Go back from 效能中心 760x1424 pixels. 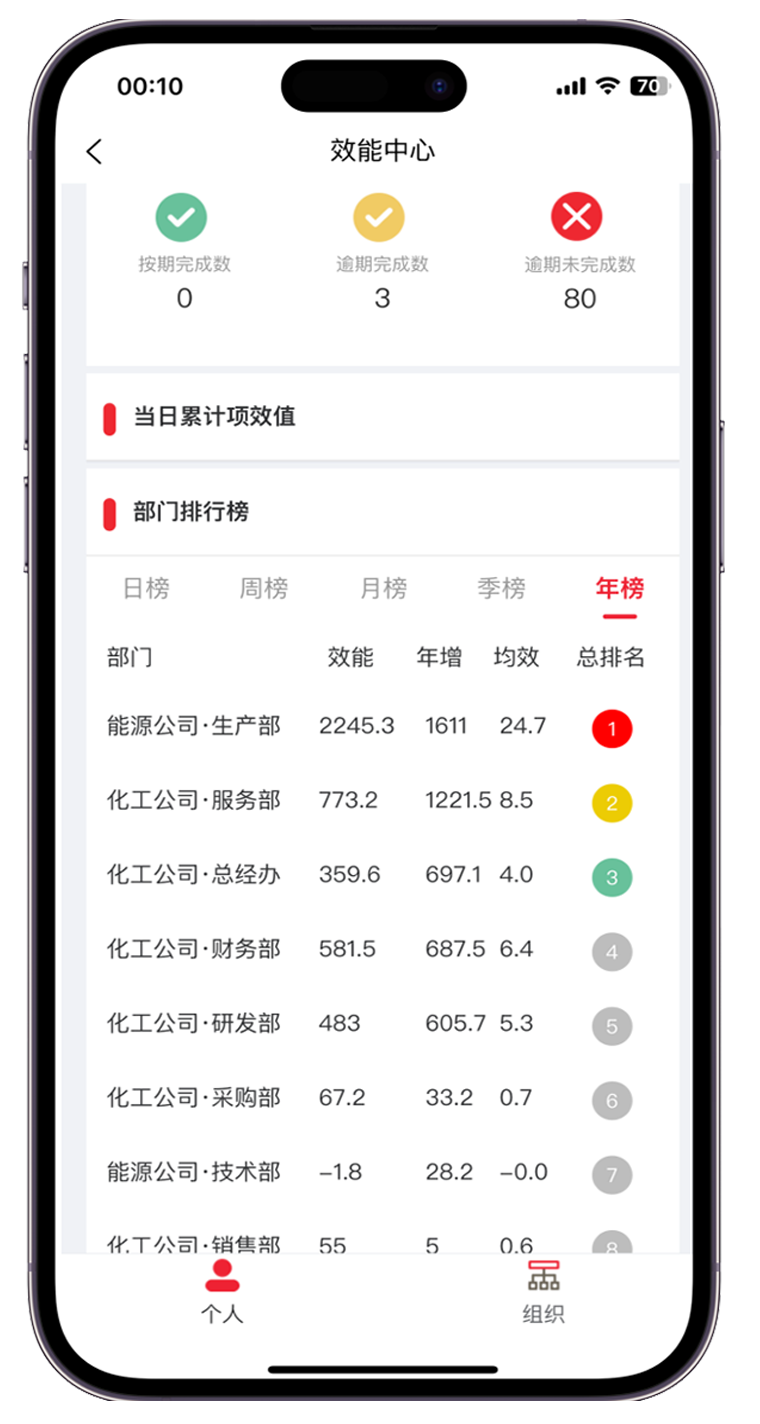[x=94, y=151]
